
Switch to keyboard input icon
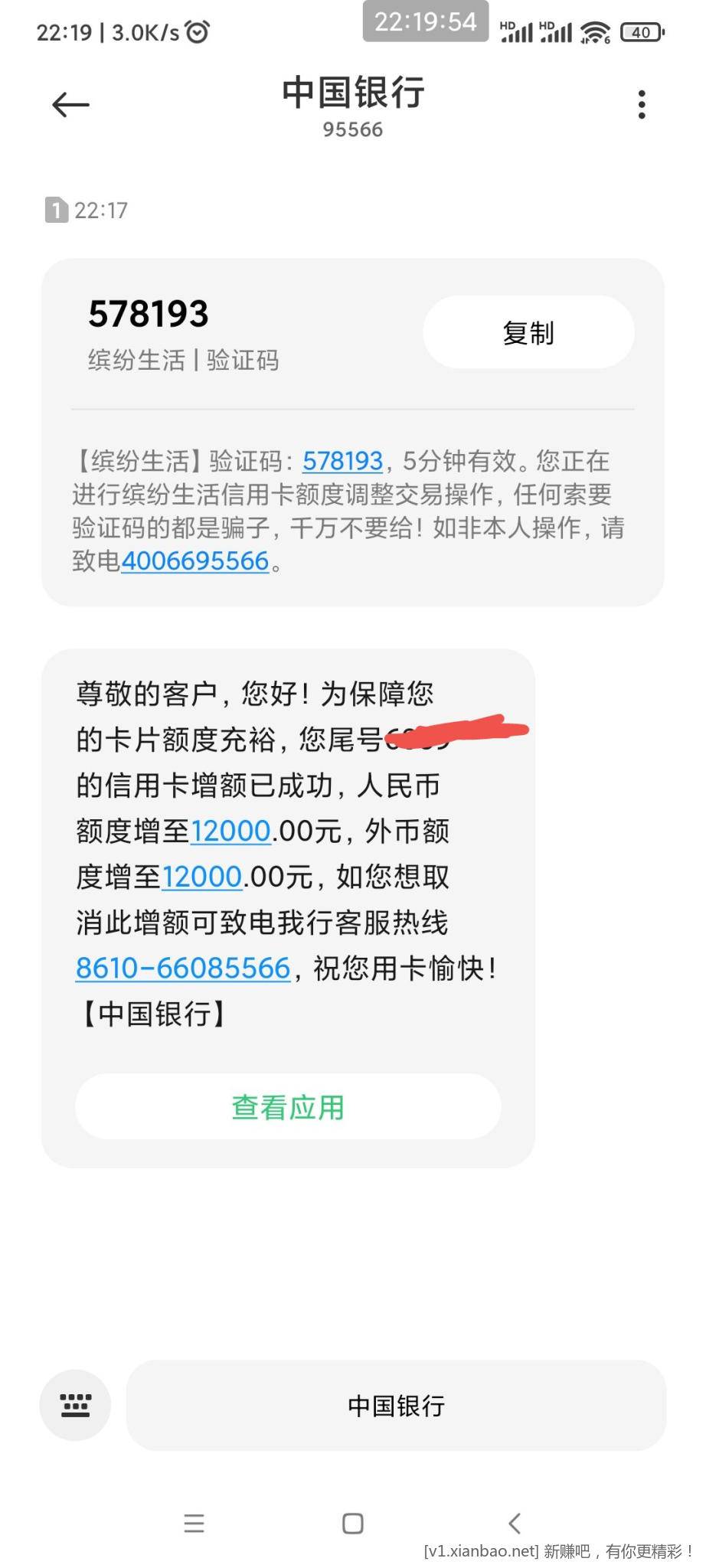coord(75,1405)
